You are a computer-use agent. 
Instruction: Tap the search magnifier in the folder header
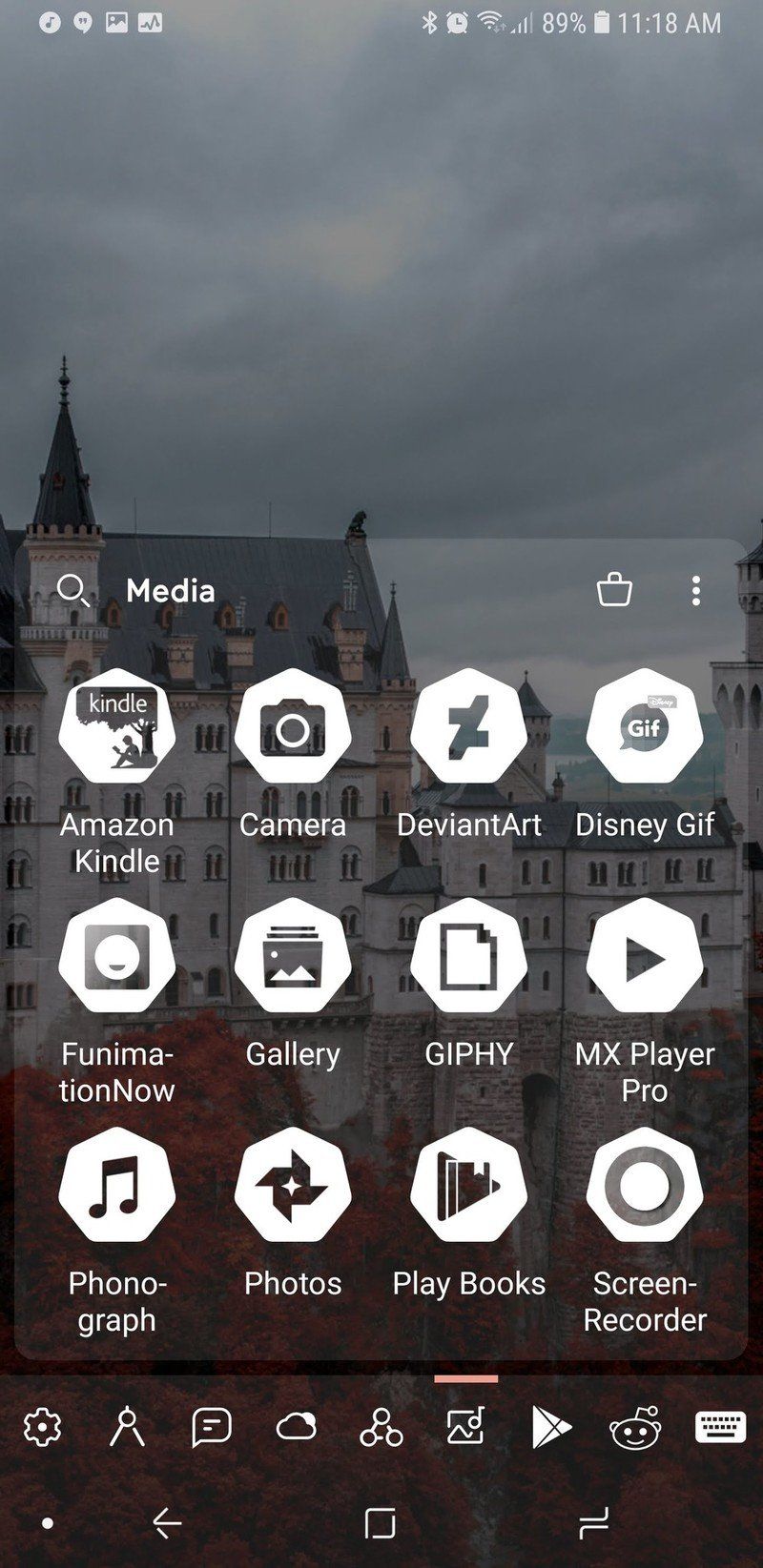[74, 591]
